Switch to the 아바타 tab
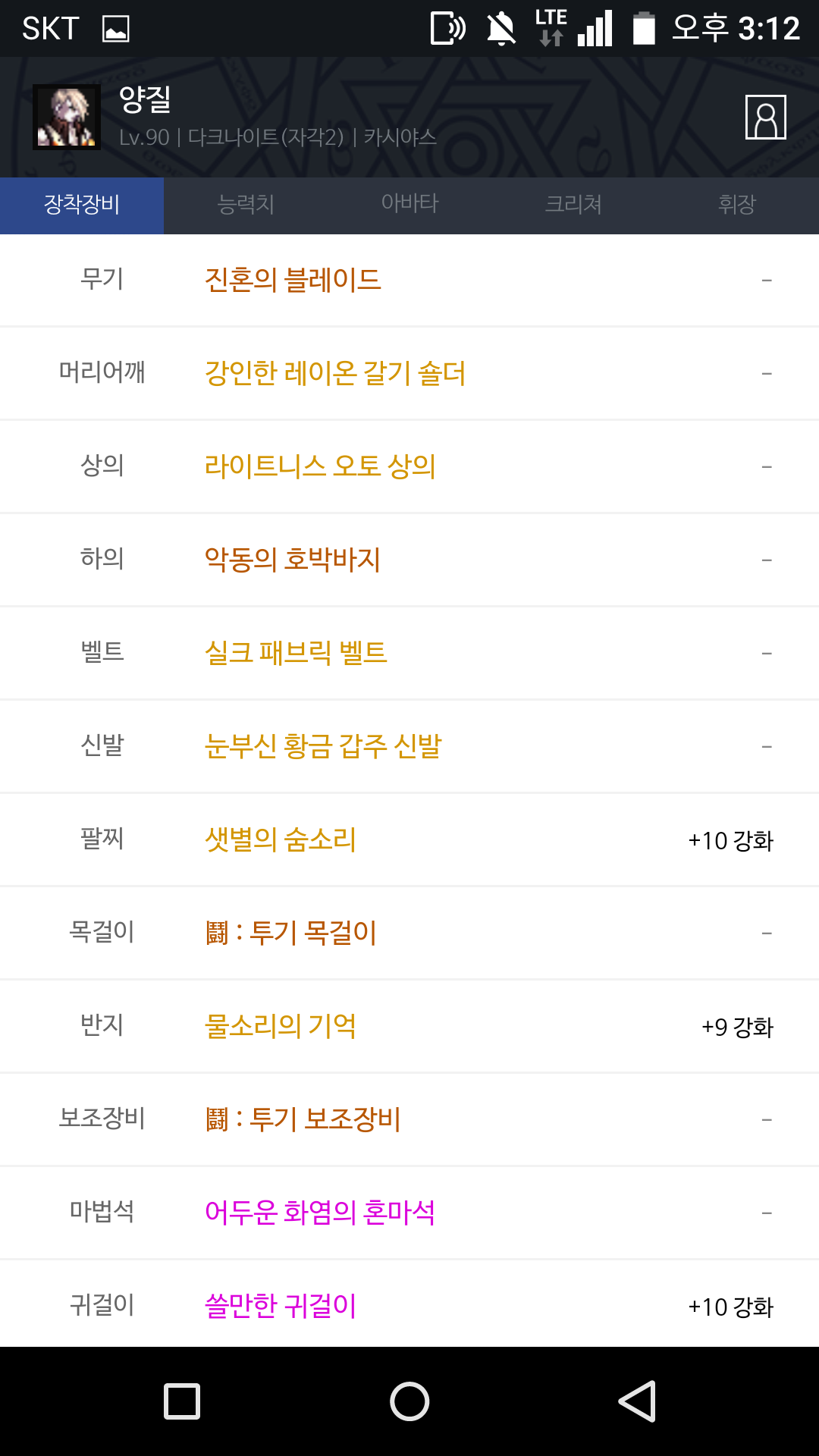The width and height of the screenshot is (819, 1456). pyautogui.click(x=409, y=204)
